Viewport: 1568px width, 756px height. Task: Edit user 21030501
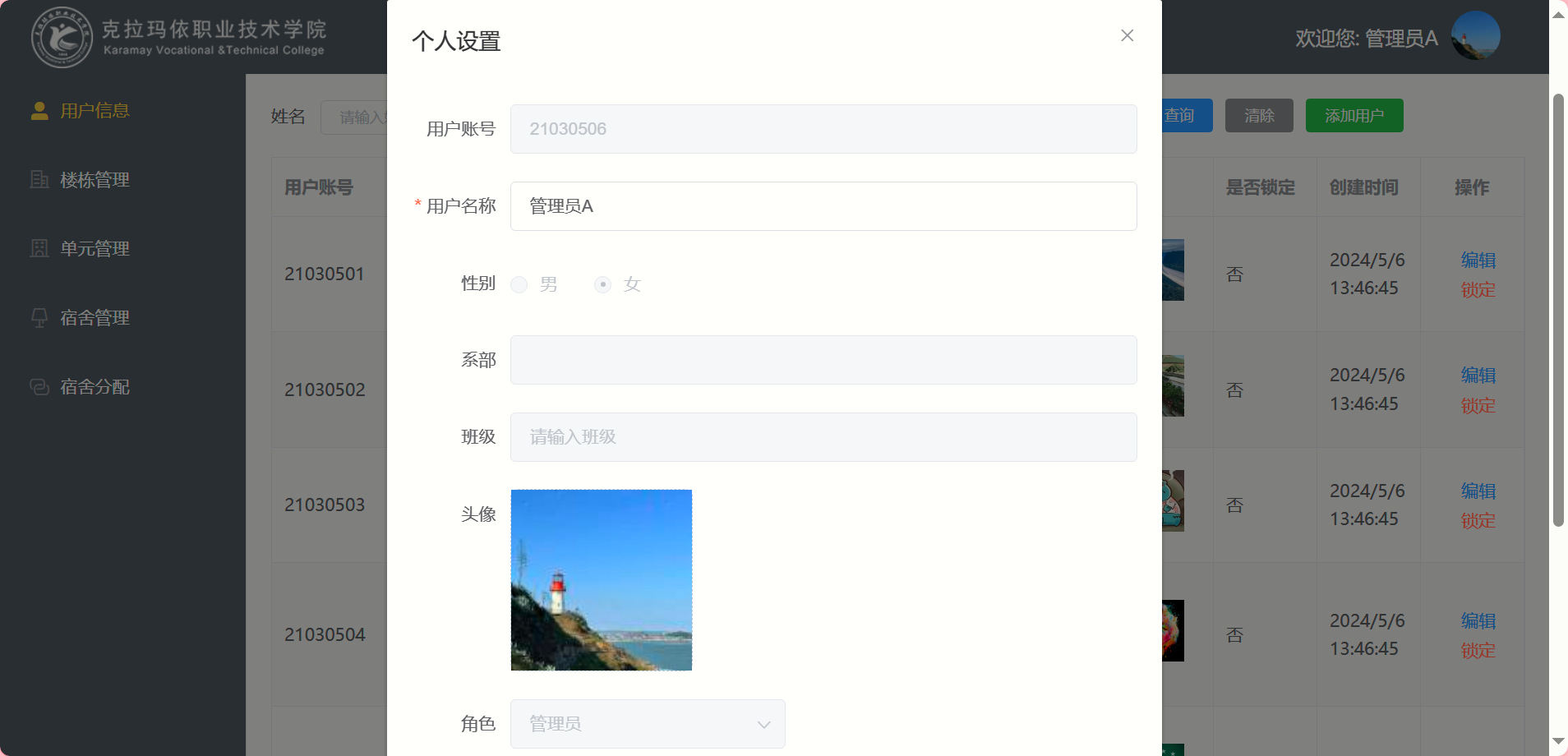pyautogui.click(x=1478, y=260)
